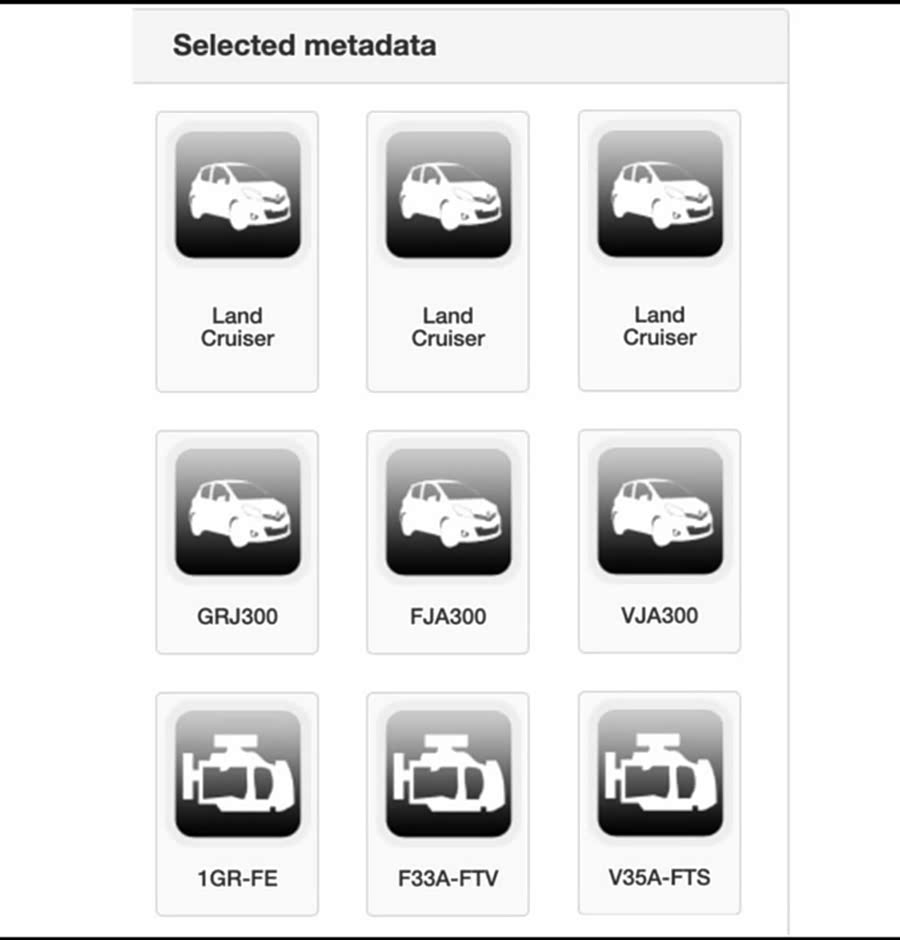The width and height of the screenshot is (900, 940).
Task: Choose the VJA300 model tile
Action: coord(659,540)
